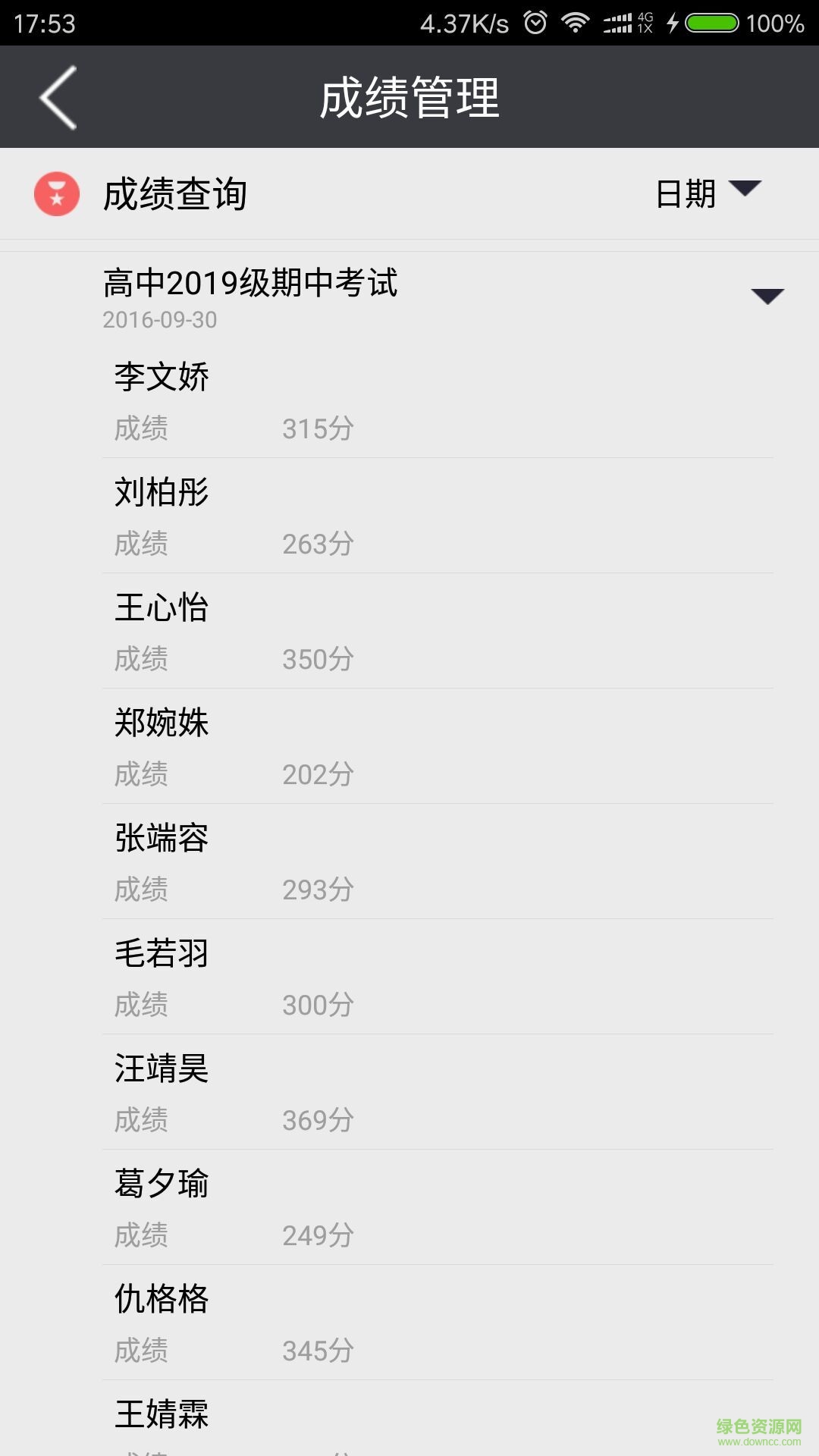
Task: Tap the battery indicator in the status bar
Action: (711, 23)
